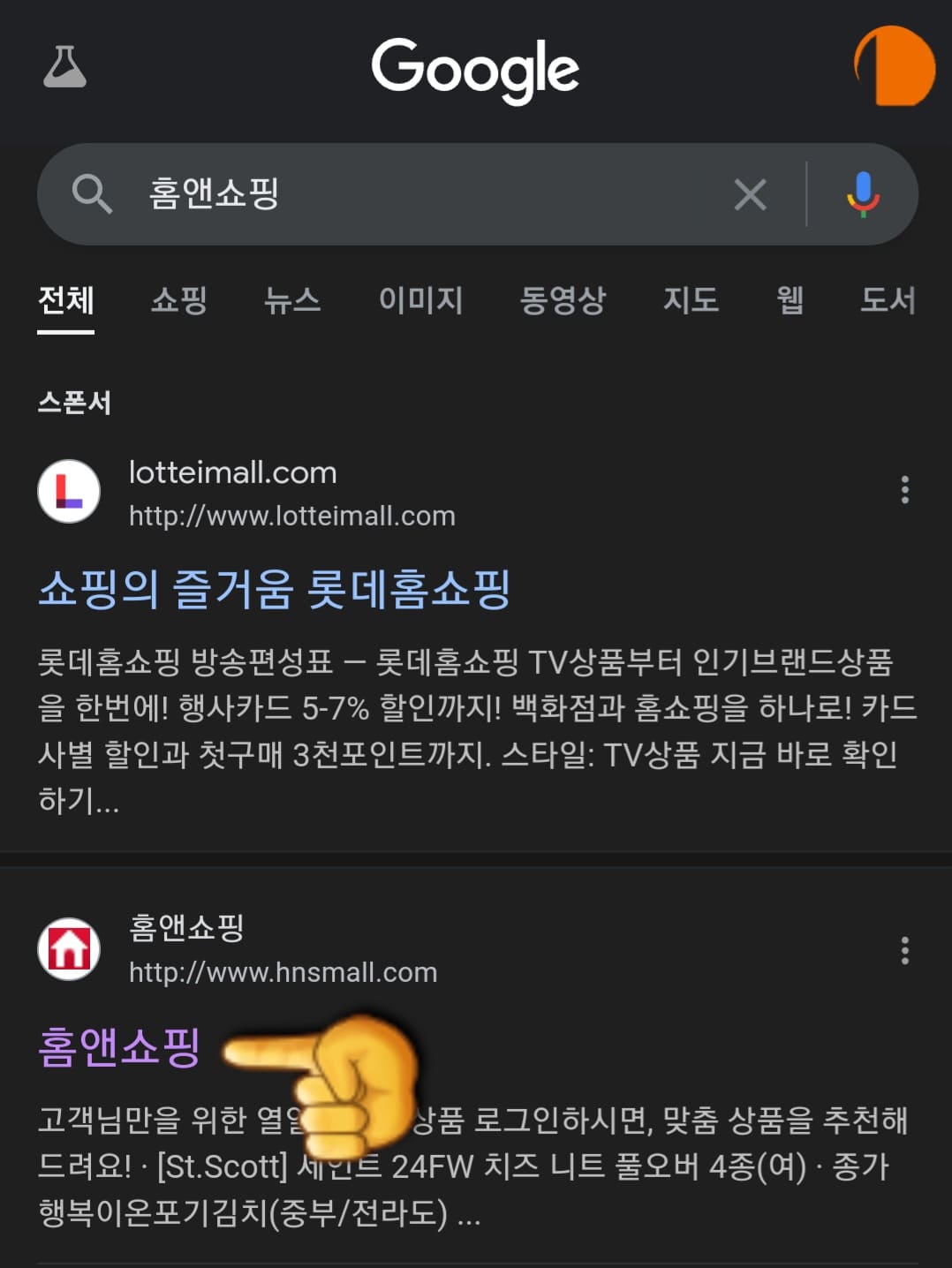Open options menu for the 홈앤쇼핑 result
Image resolution: width=952 pixels, height=1268 pixels.
click(906, 949)
